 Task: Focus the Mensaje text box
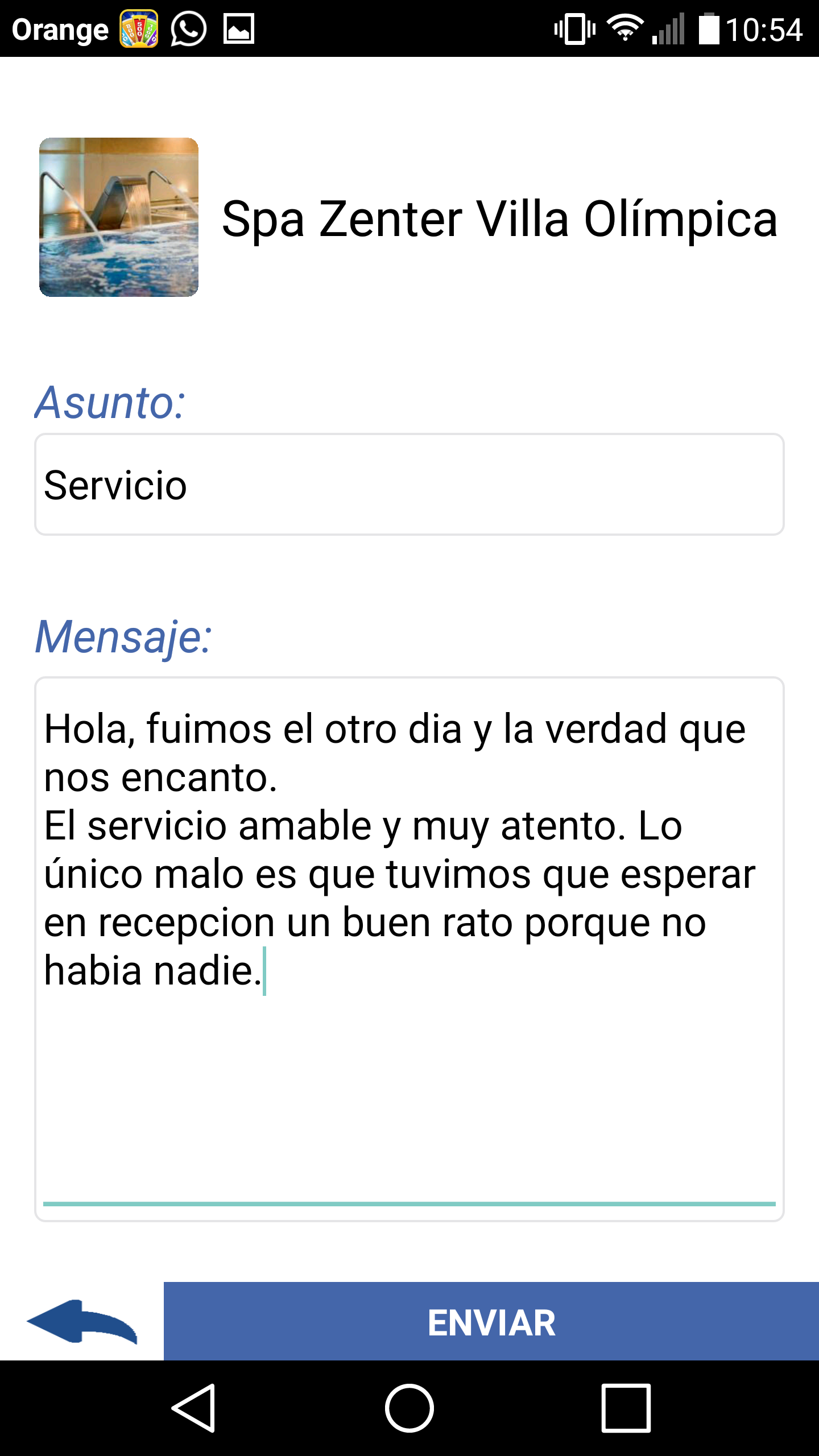[409, 949]
